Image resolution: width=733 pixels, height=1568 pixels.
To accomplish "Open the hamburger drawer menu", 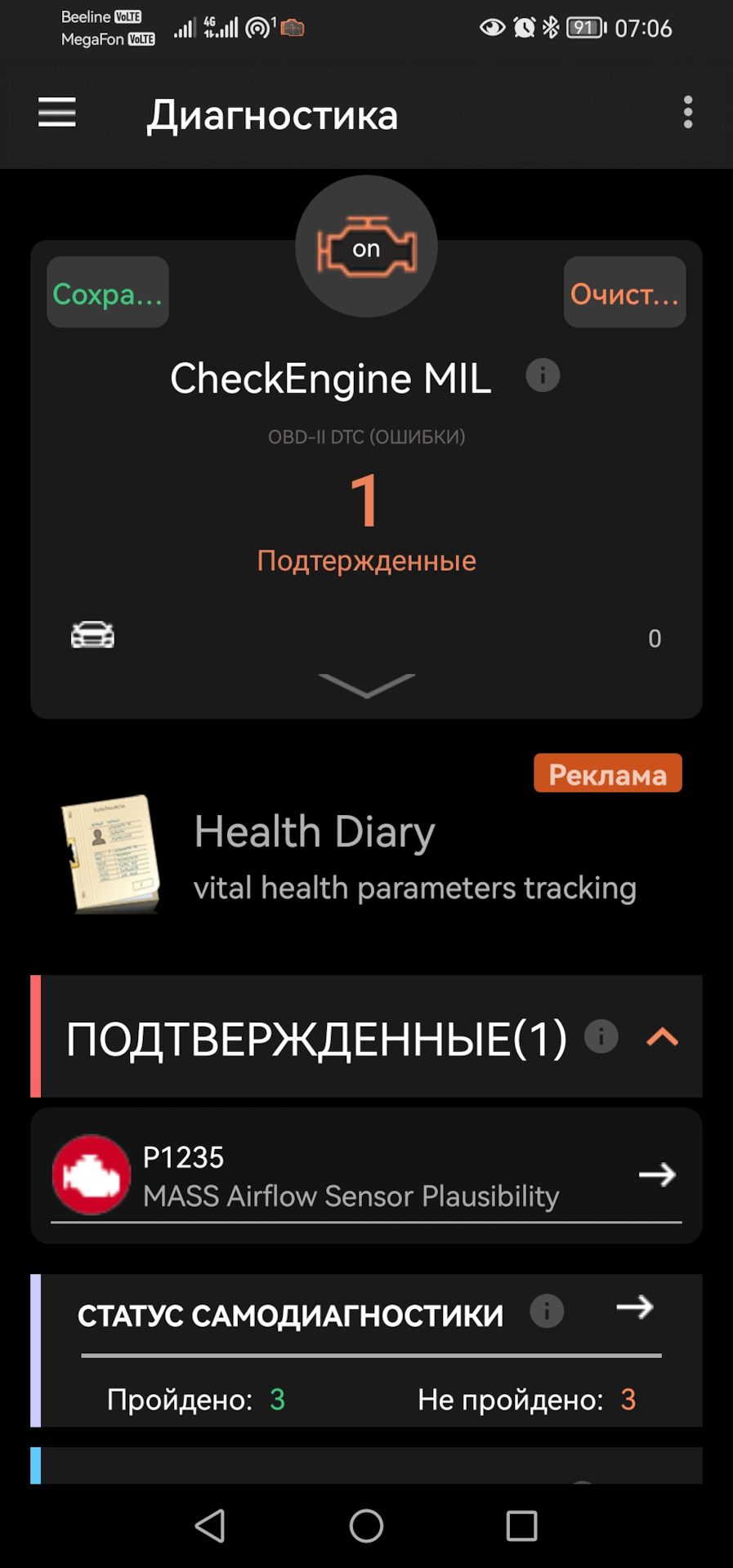I will [x=57, y=113].
